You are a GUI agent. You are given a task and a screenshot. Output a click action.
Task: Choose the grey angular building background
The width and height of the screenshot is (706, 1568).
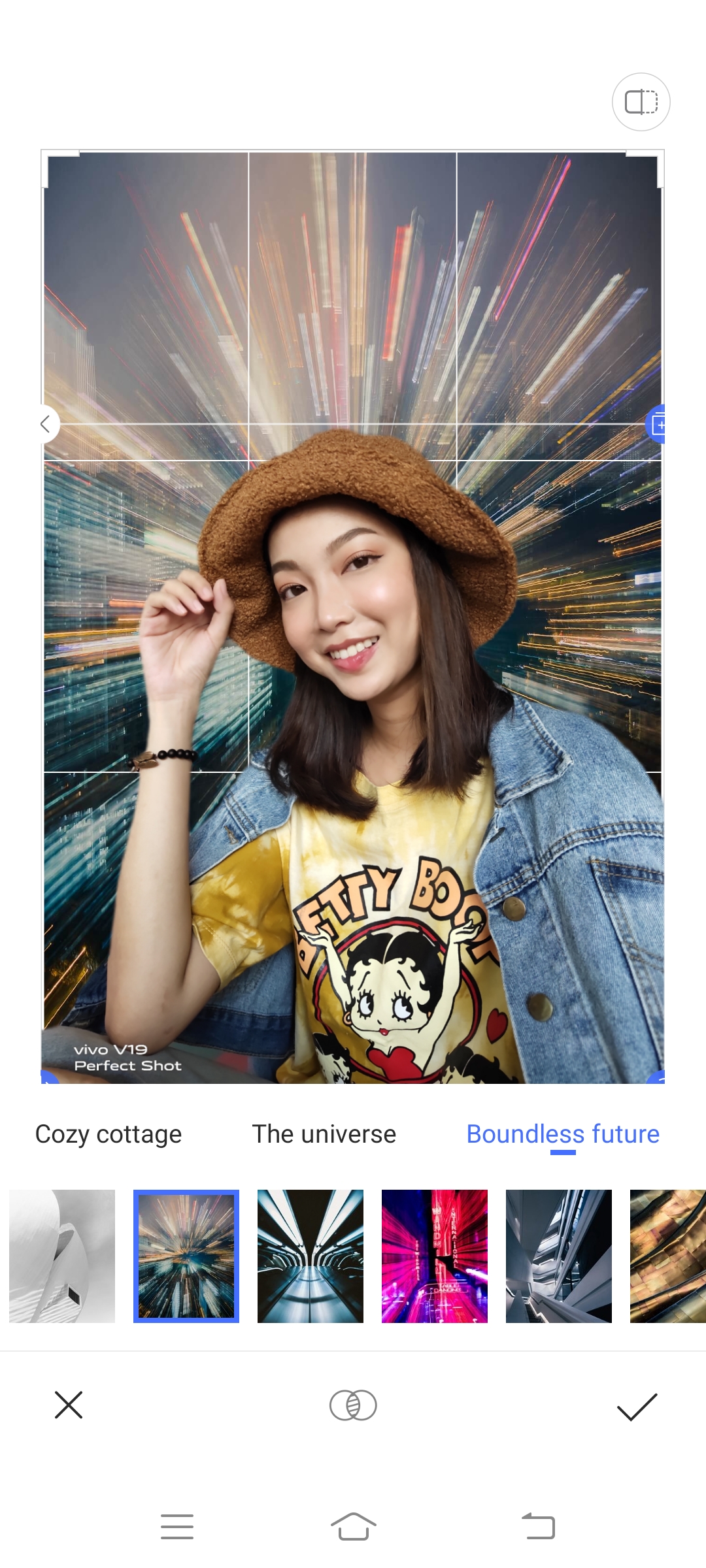(x=559, y=1256)
